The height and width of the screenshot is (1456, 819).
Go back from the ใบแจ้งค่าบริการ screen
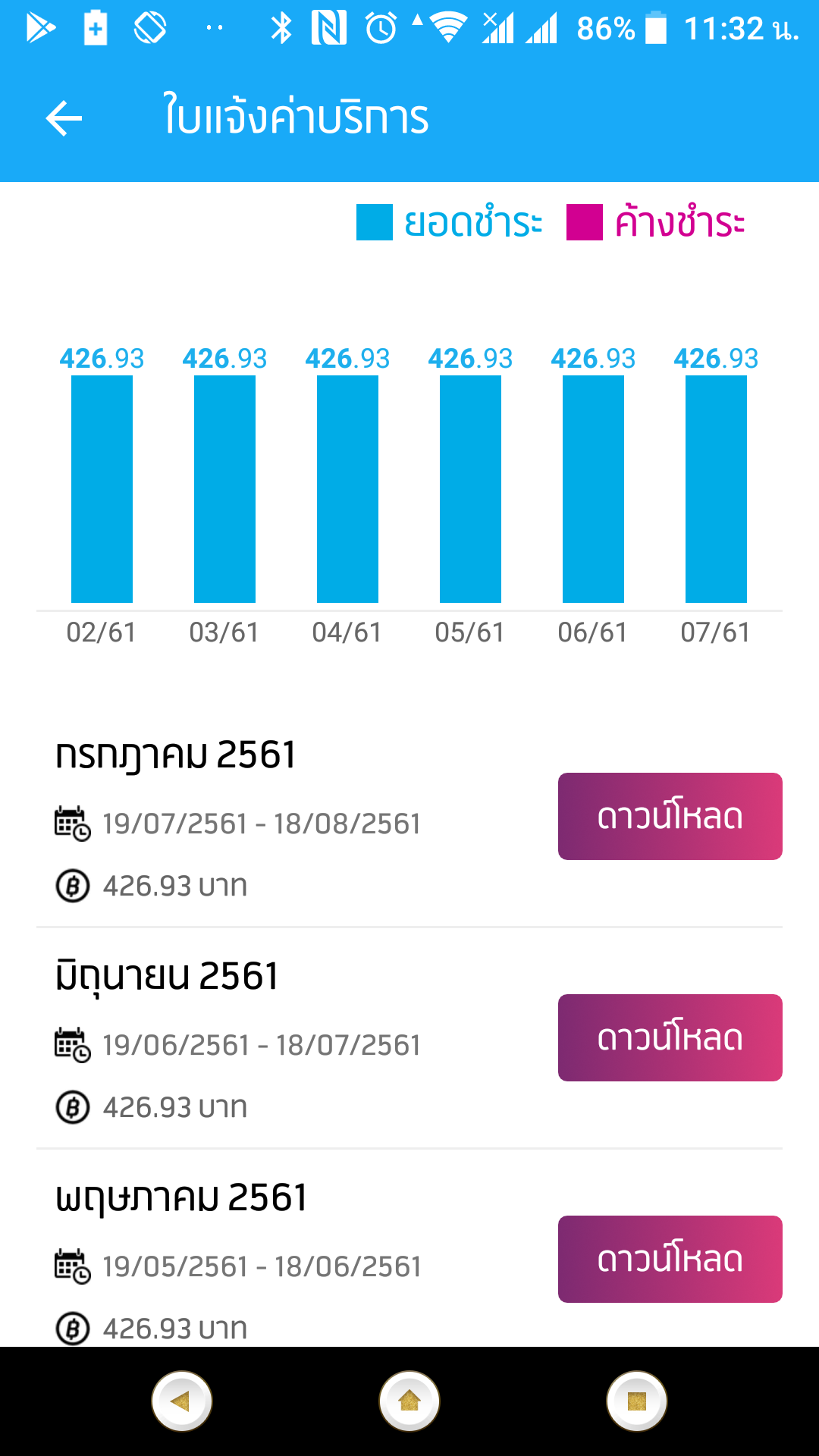point(64,119)
